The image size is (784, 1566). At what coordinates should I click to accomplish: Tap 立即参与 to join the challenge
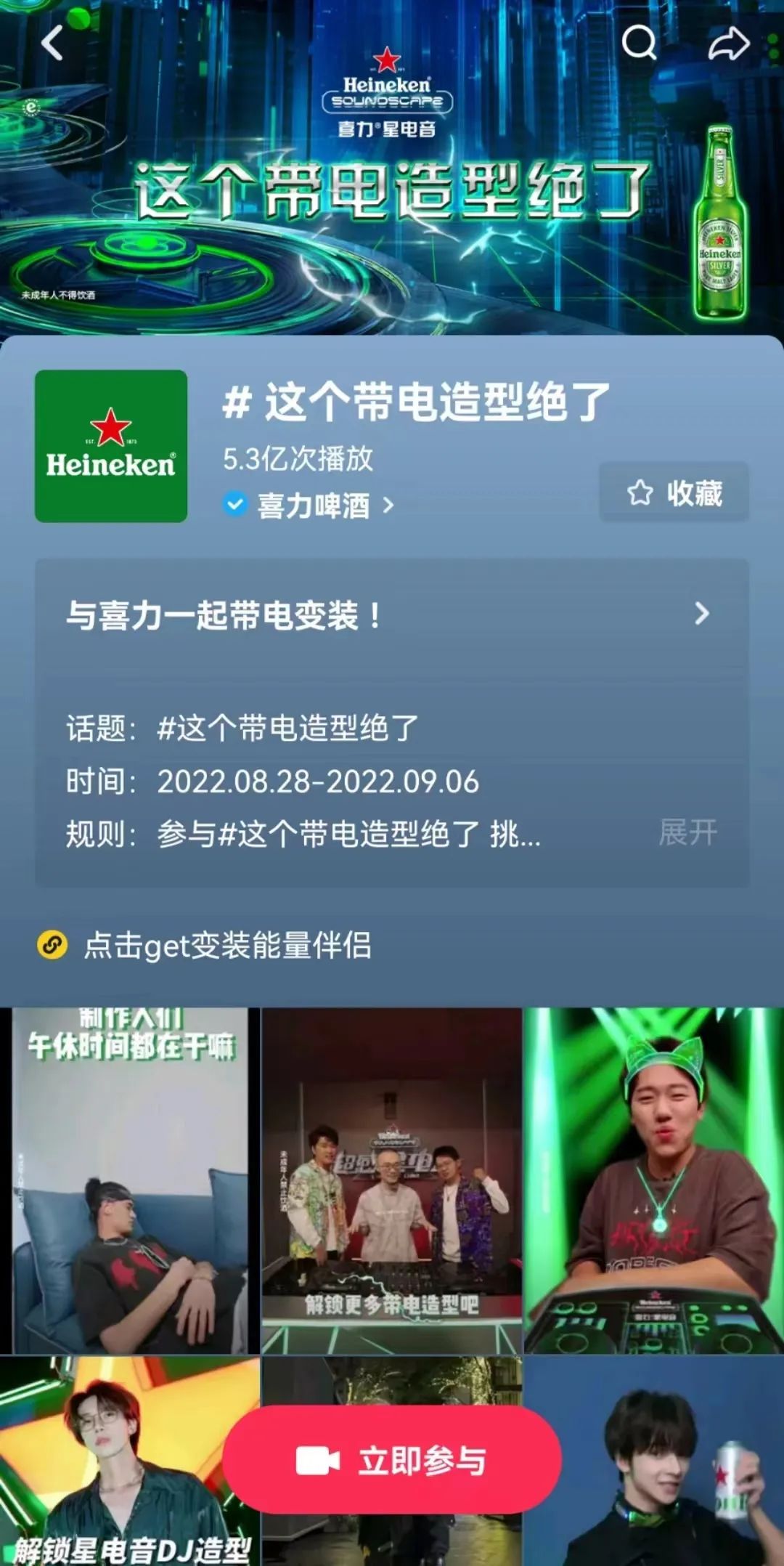point(392,1461)
